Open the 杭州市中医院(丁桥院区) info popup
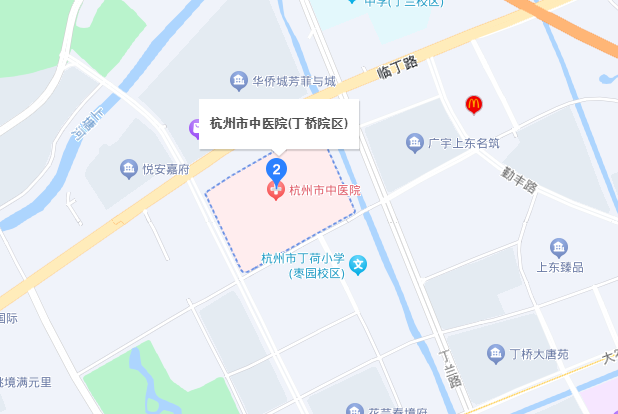This screenshot has height=414, width=618. 279,124
